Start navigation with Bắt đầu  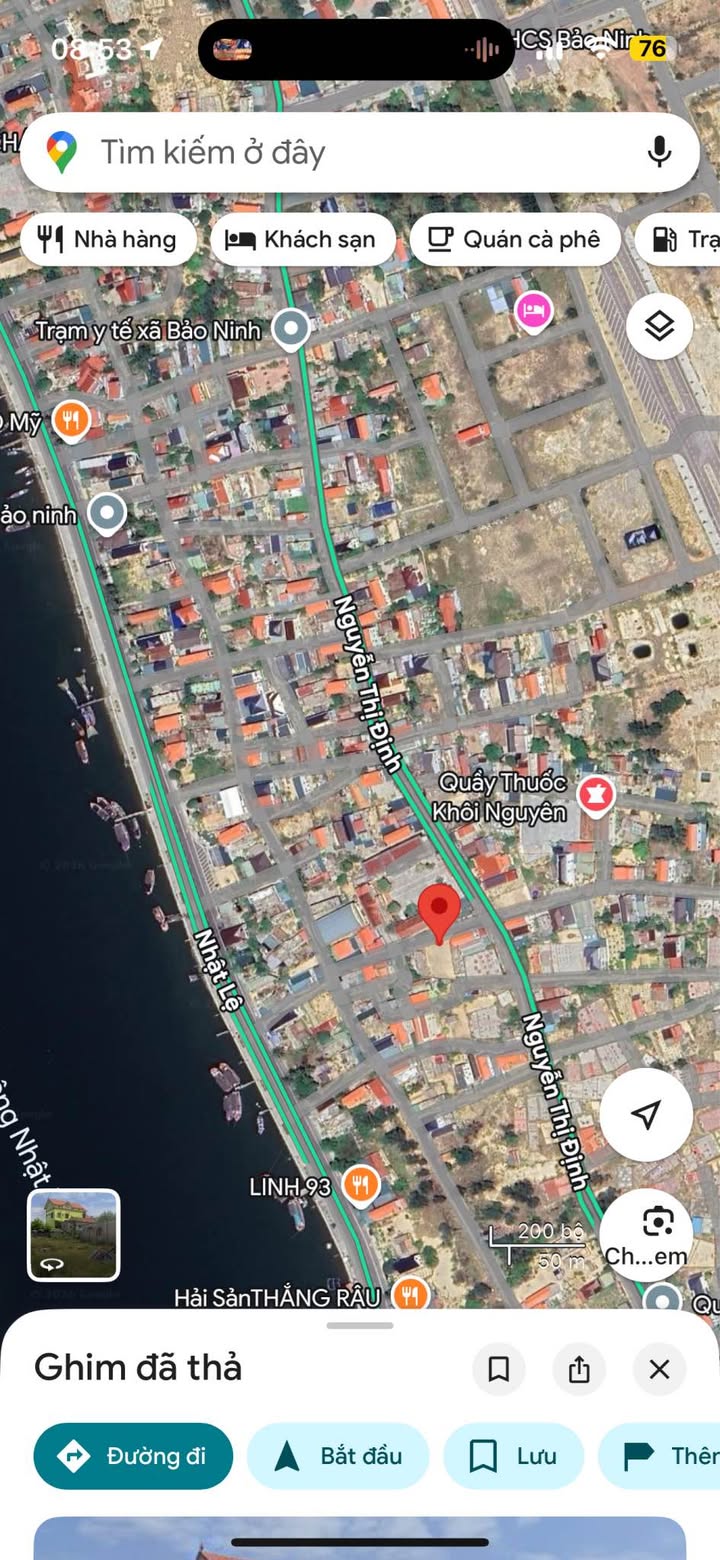338,1456
